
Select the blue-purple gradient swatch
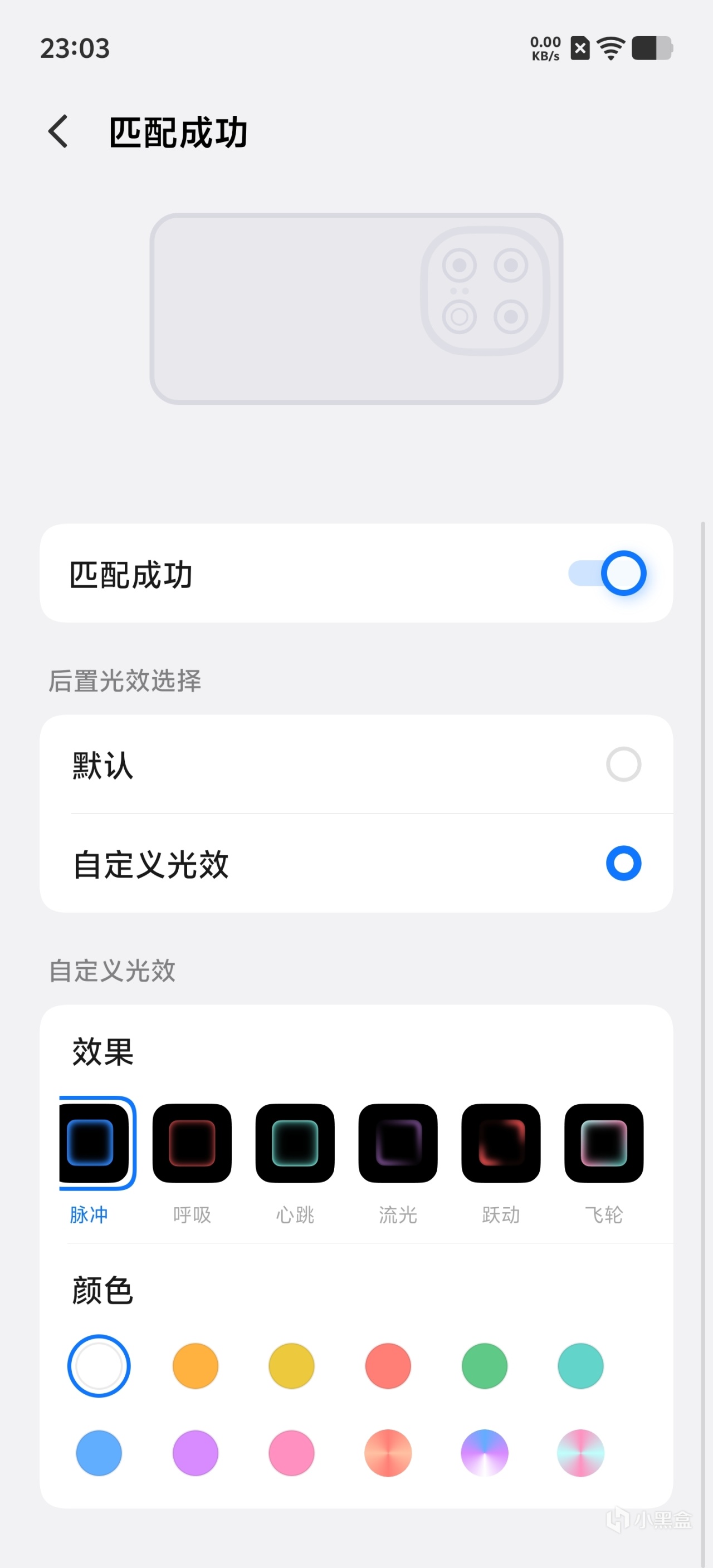(x=485, y=1453)
